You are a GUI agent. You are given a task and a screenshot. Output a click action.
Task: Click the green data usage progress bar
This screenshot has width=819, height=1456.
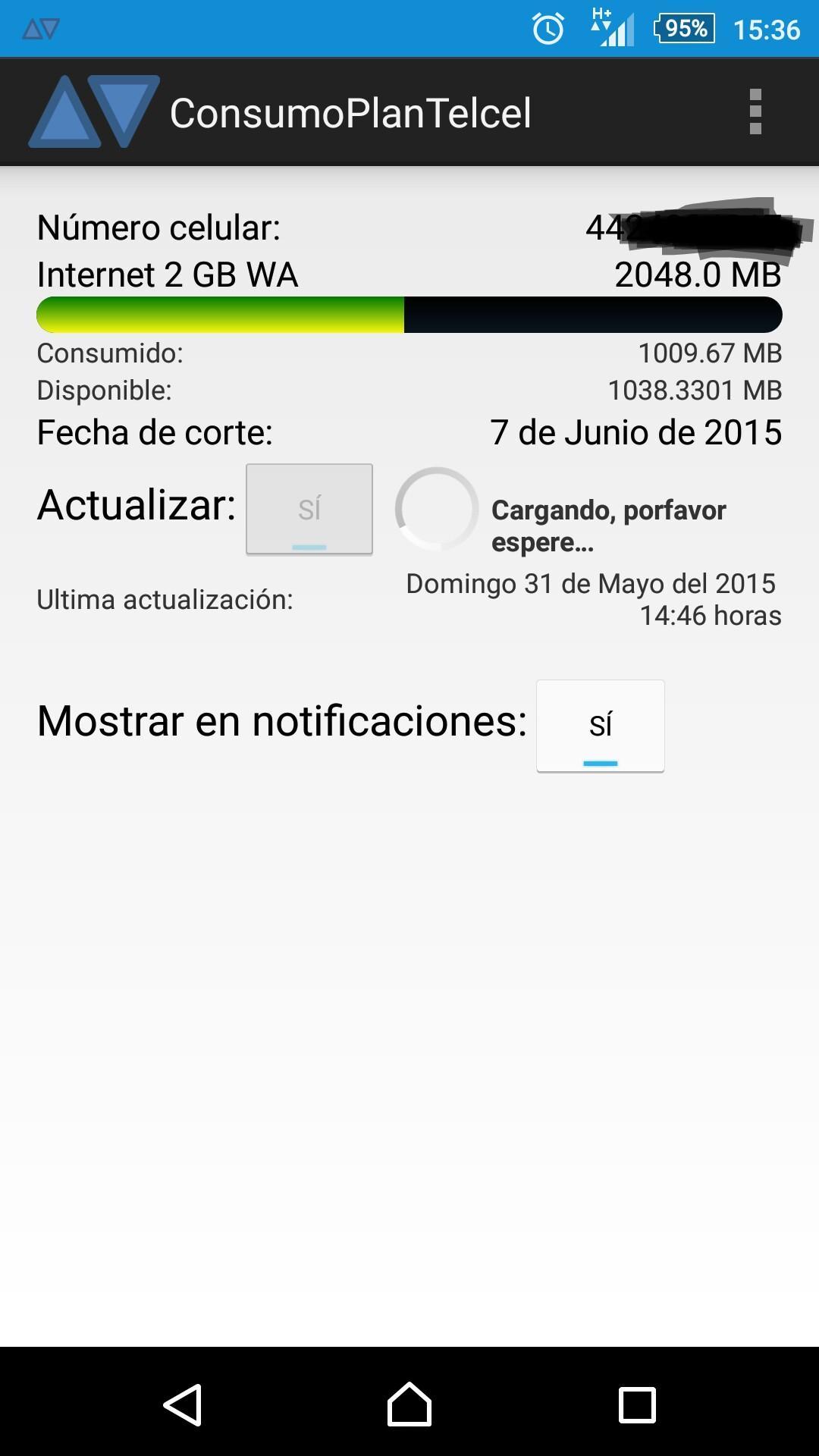tap(220, 315)
